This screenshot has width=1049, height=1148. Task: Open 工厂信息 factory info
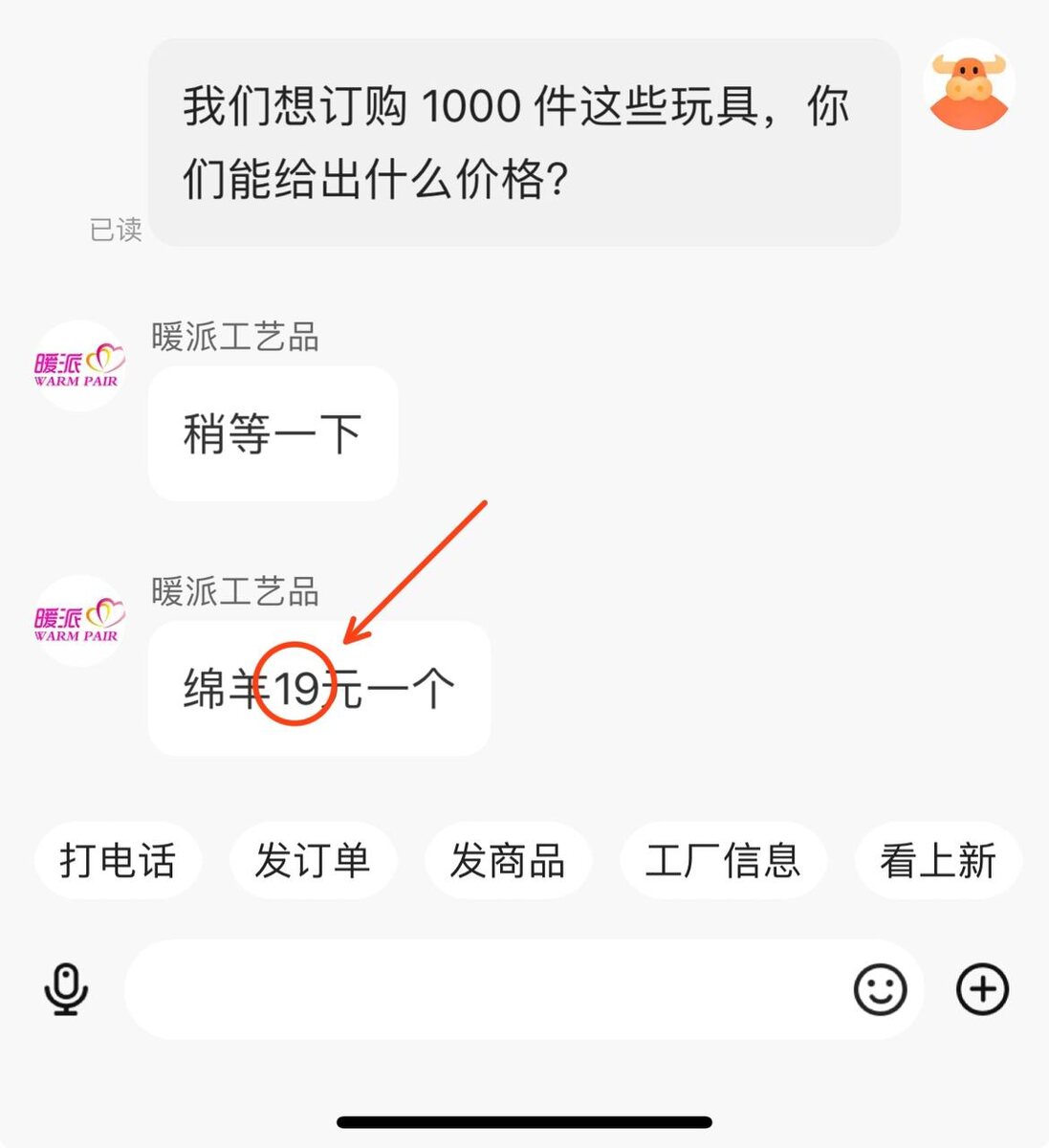722,860
